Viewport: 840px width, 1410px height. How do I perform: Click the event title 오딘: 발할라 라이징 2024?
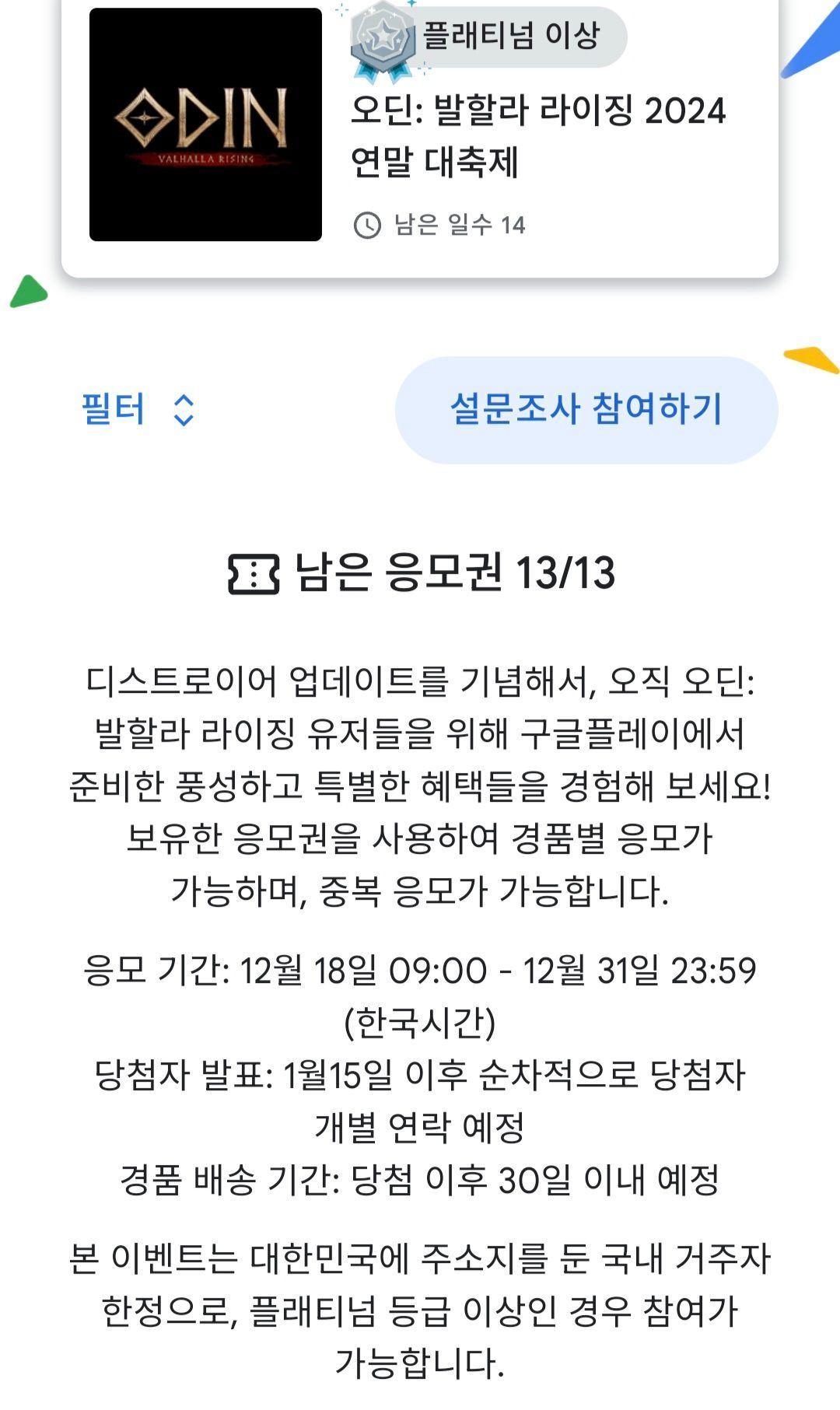click(539, 111)
